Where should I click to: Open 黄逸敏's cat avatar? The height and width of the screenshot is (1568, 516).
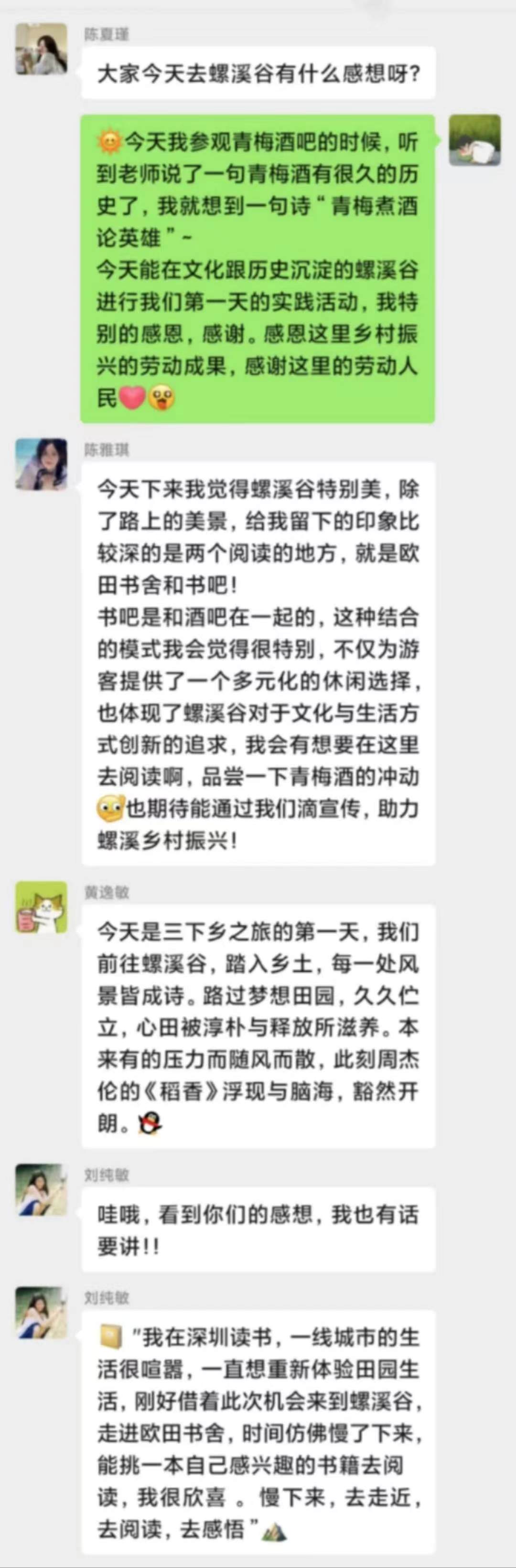click(41, 907)
